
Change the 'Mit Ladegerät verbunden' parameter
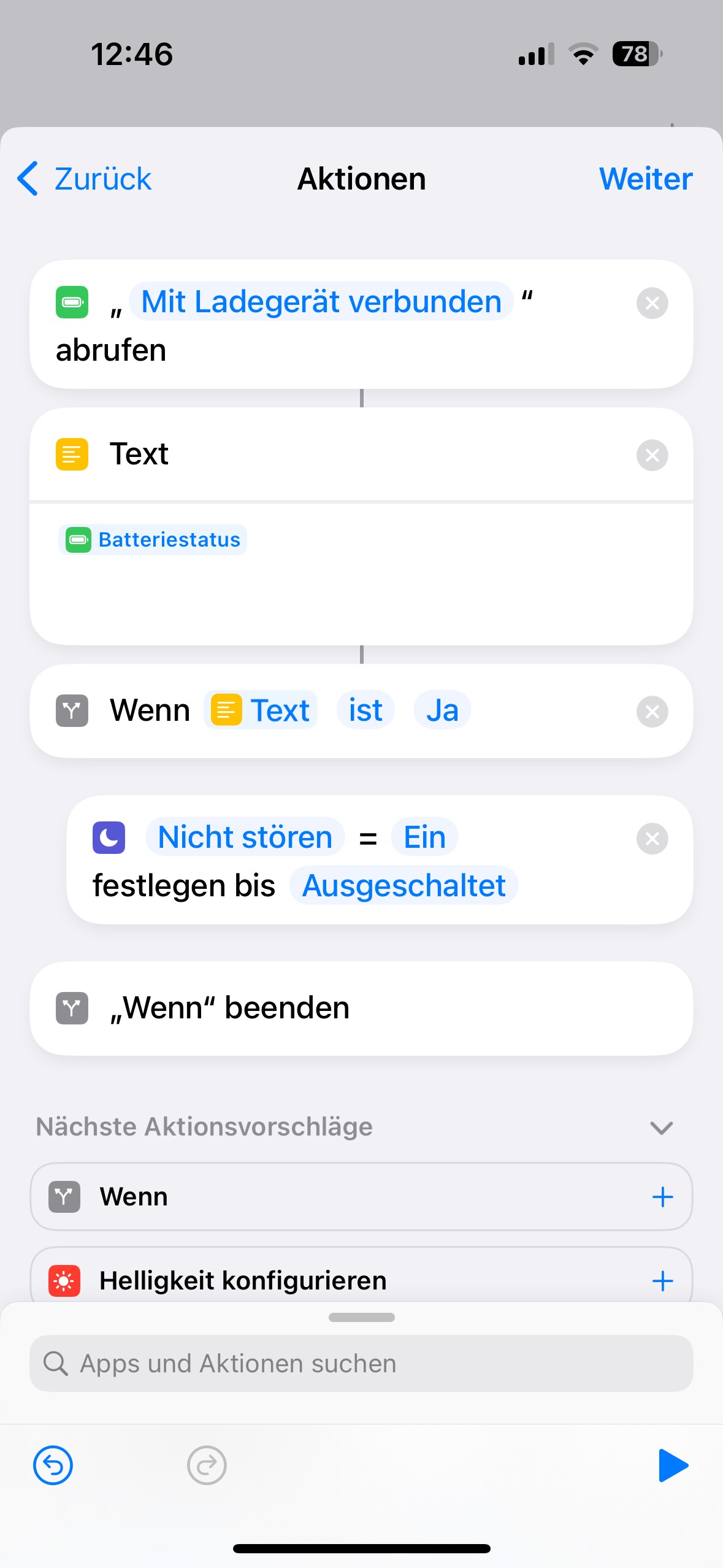click(x=321, y=302)
